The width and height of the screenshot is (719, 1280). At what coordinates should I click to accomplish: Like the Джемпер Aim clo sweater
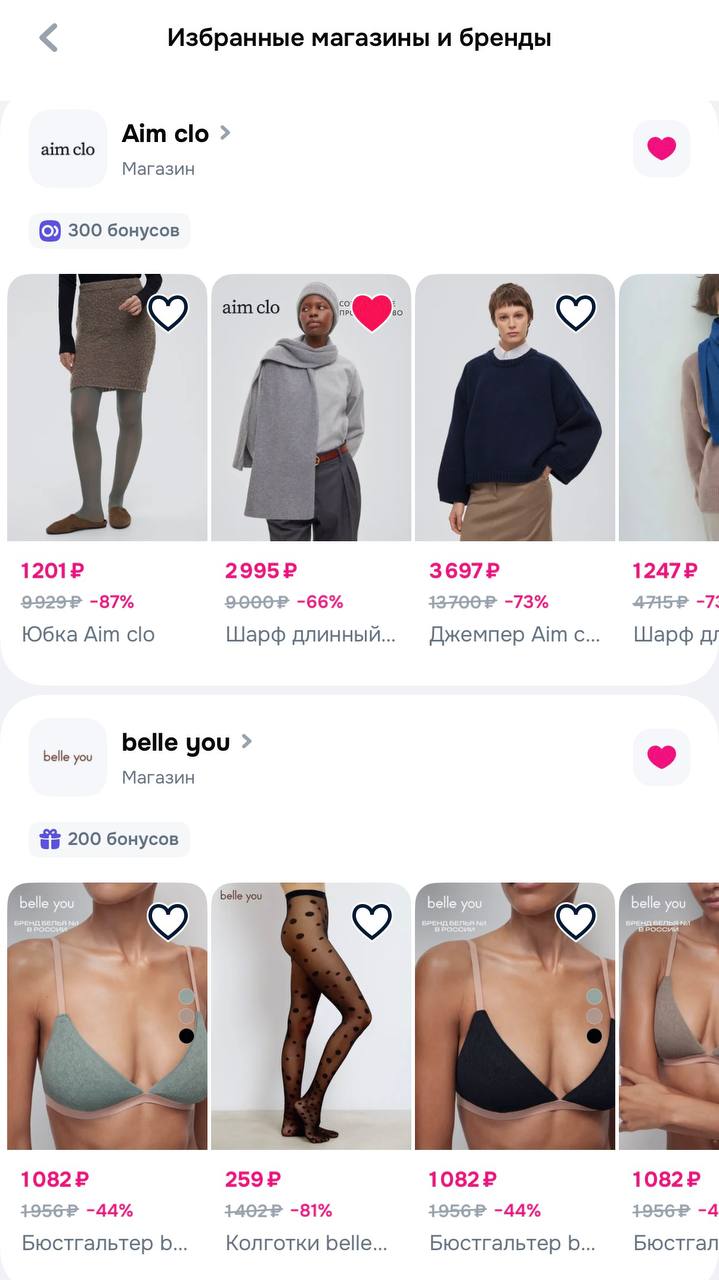click(x=576, y=313)
